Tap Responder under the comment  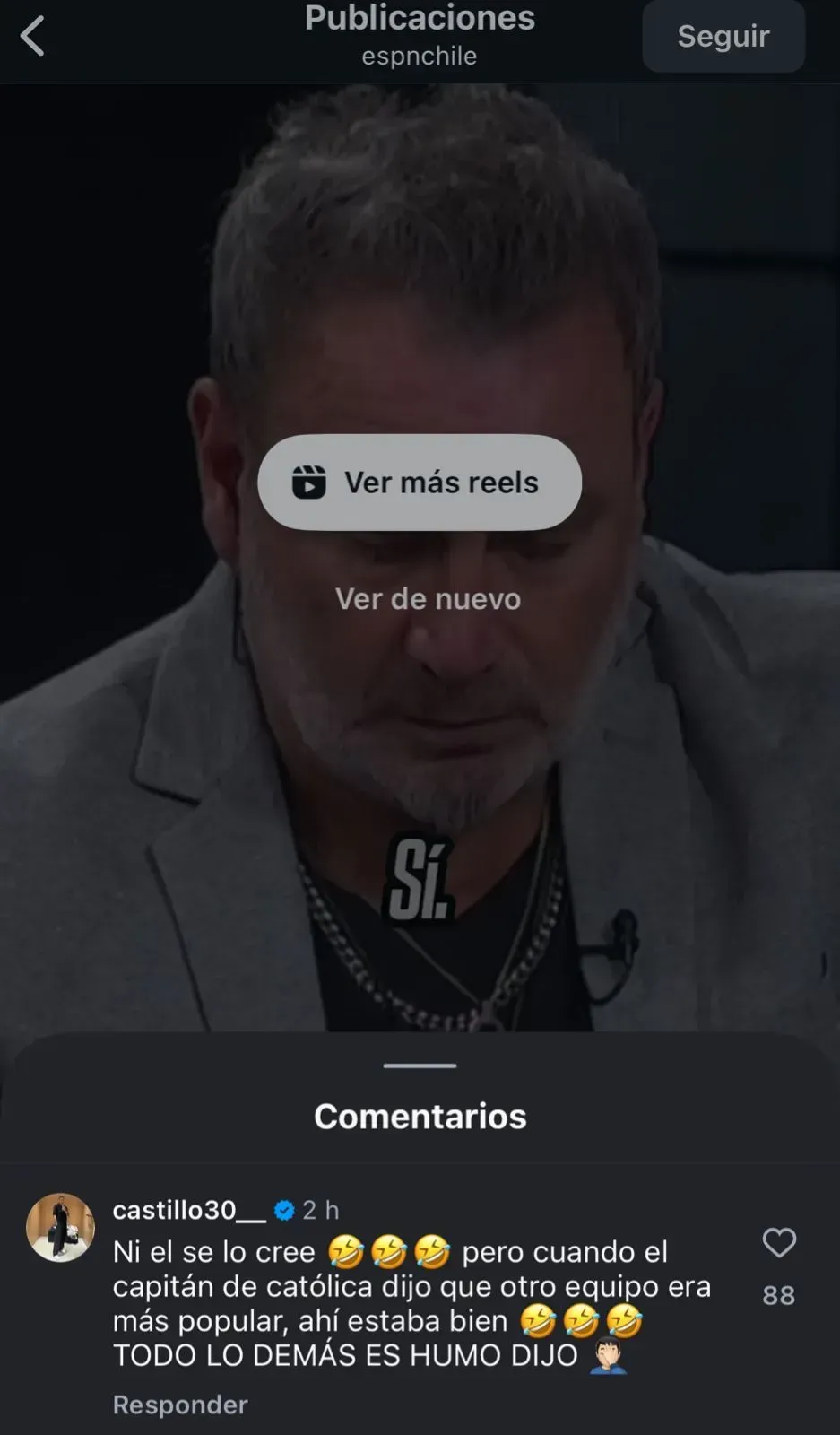[x=178, y=1404]
